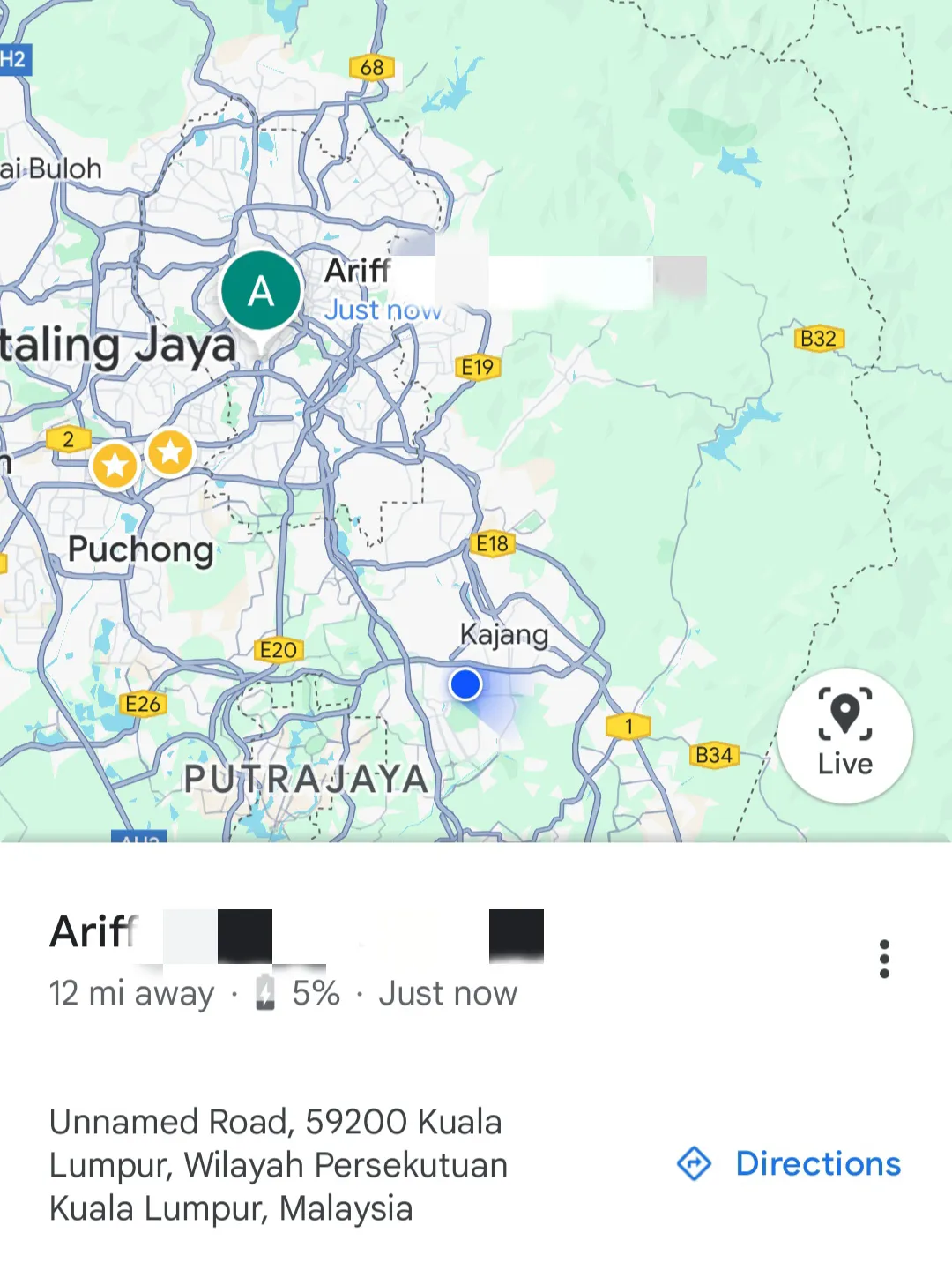Open Live View button on the map

[x=844, y=736]
